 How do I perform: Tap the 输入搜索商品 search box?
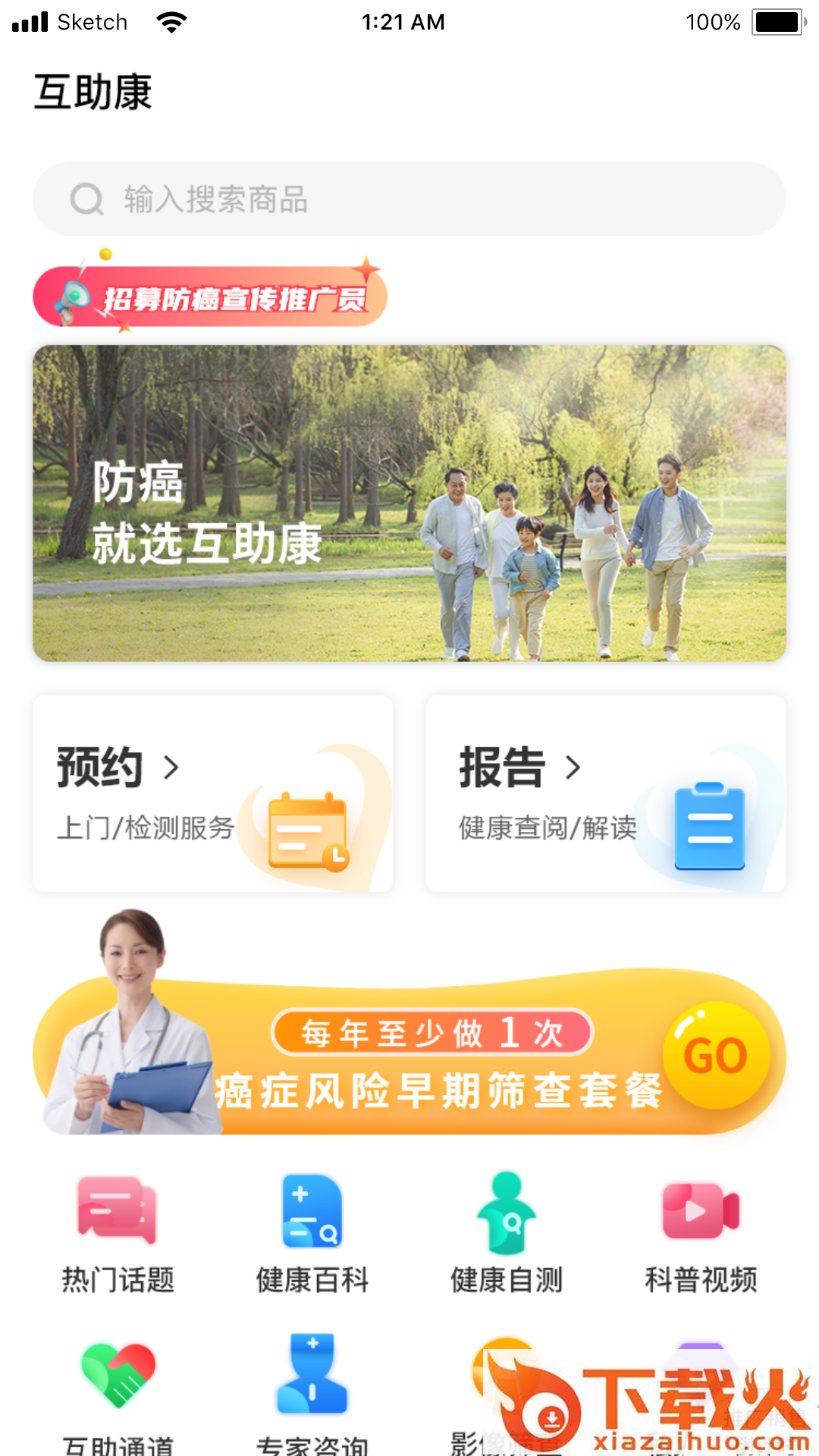409,199
